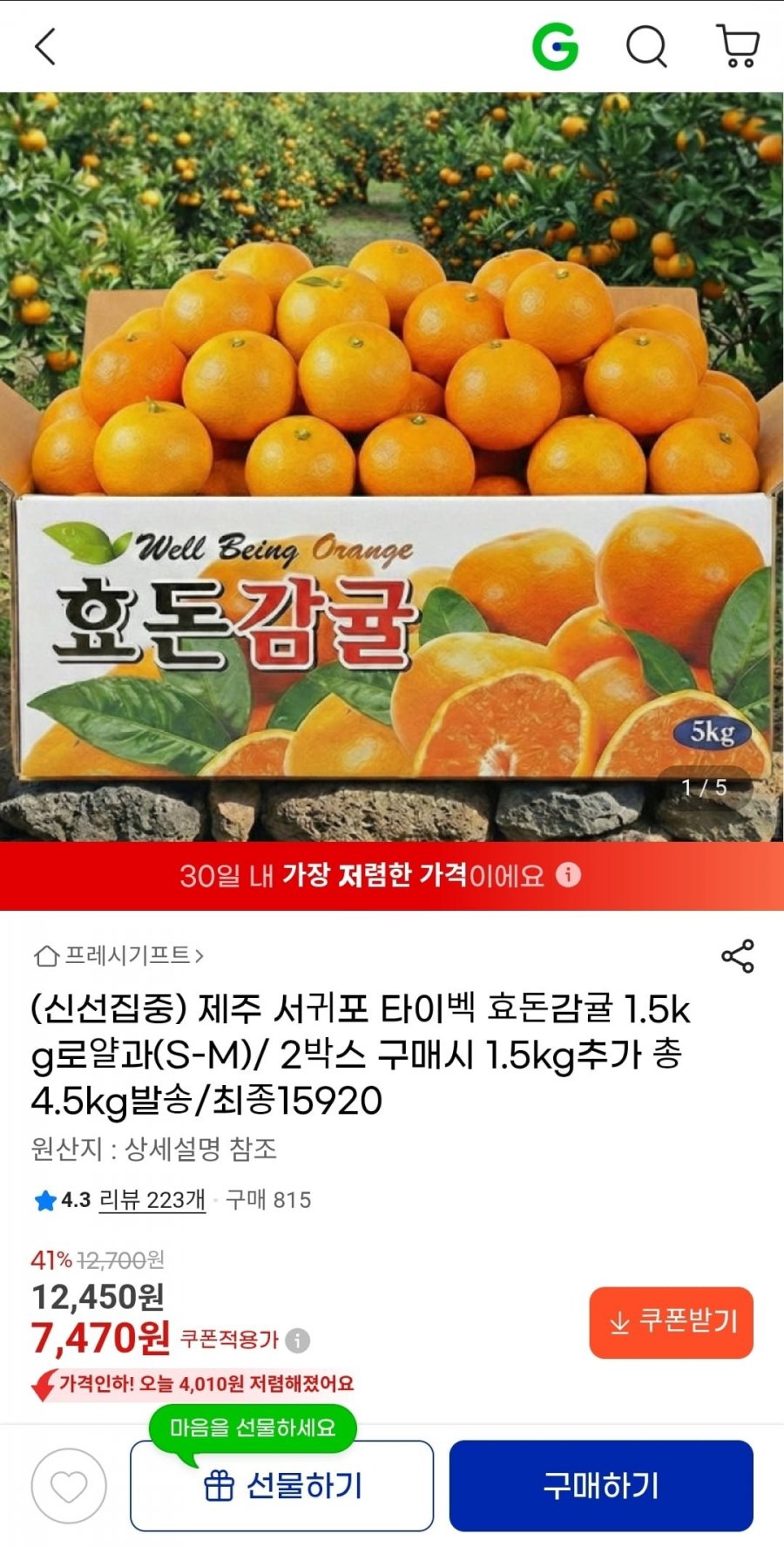Tap the info icon on the 30일 lowest-price banner
The height and width of the screenshot is (1547, 784).
[569, 874]
